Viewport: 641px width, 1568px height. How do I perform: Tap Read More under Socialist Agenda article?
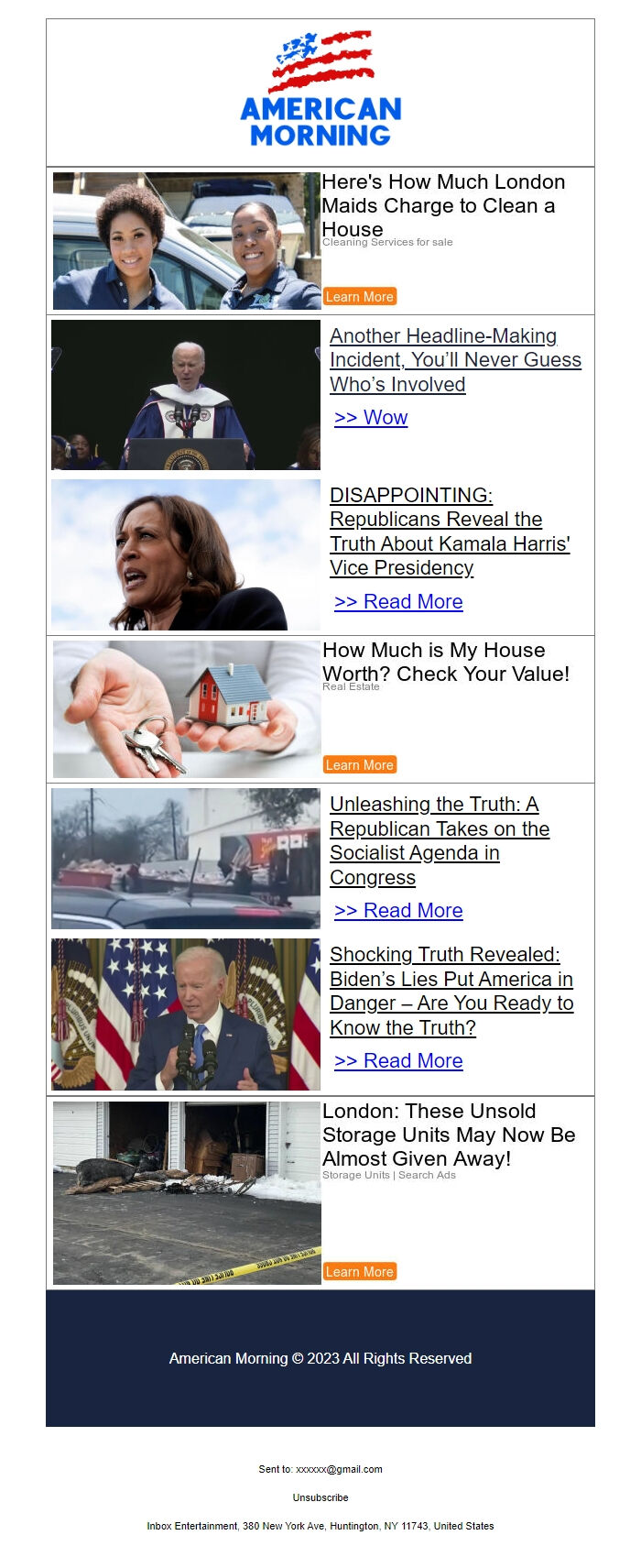[398, 911]
